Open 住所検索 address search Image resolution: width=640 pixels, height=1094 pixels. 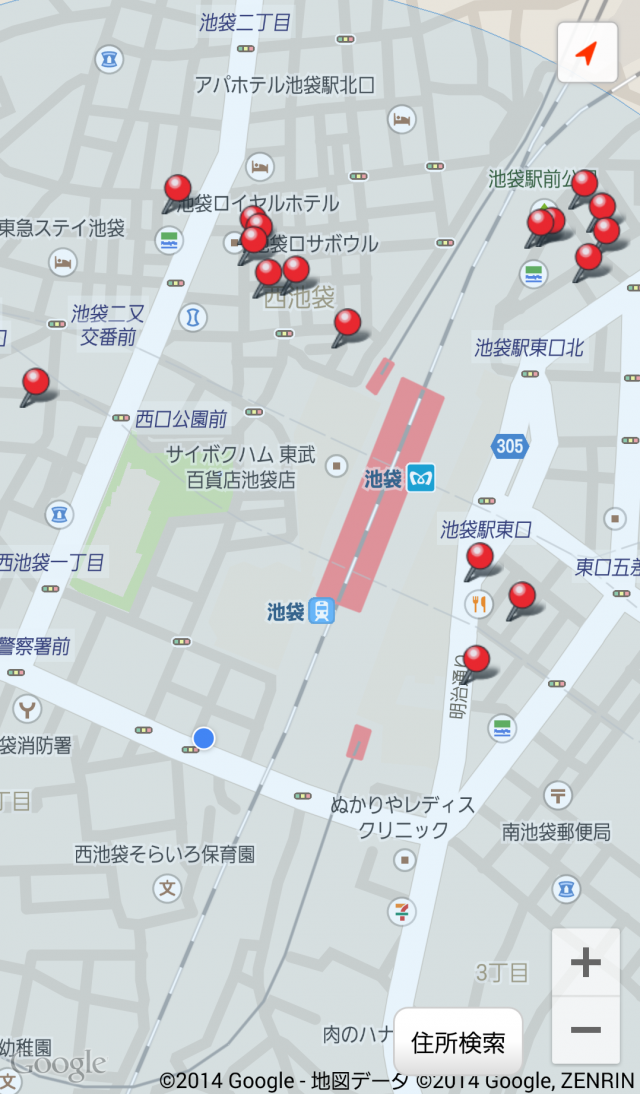pos(459,1043)
